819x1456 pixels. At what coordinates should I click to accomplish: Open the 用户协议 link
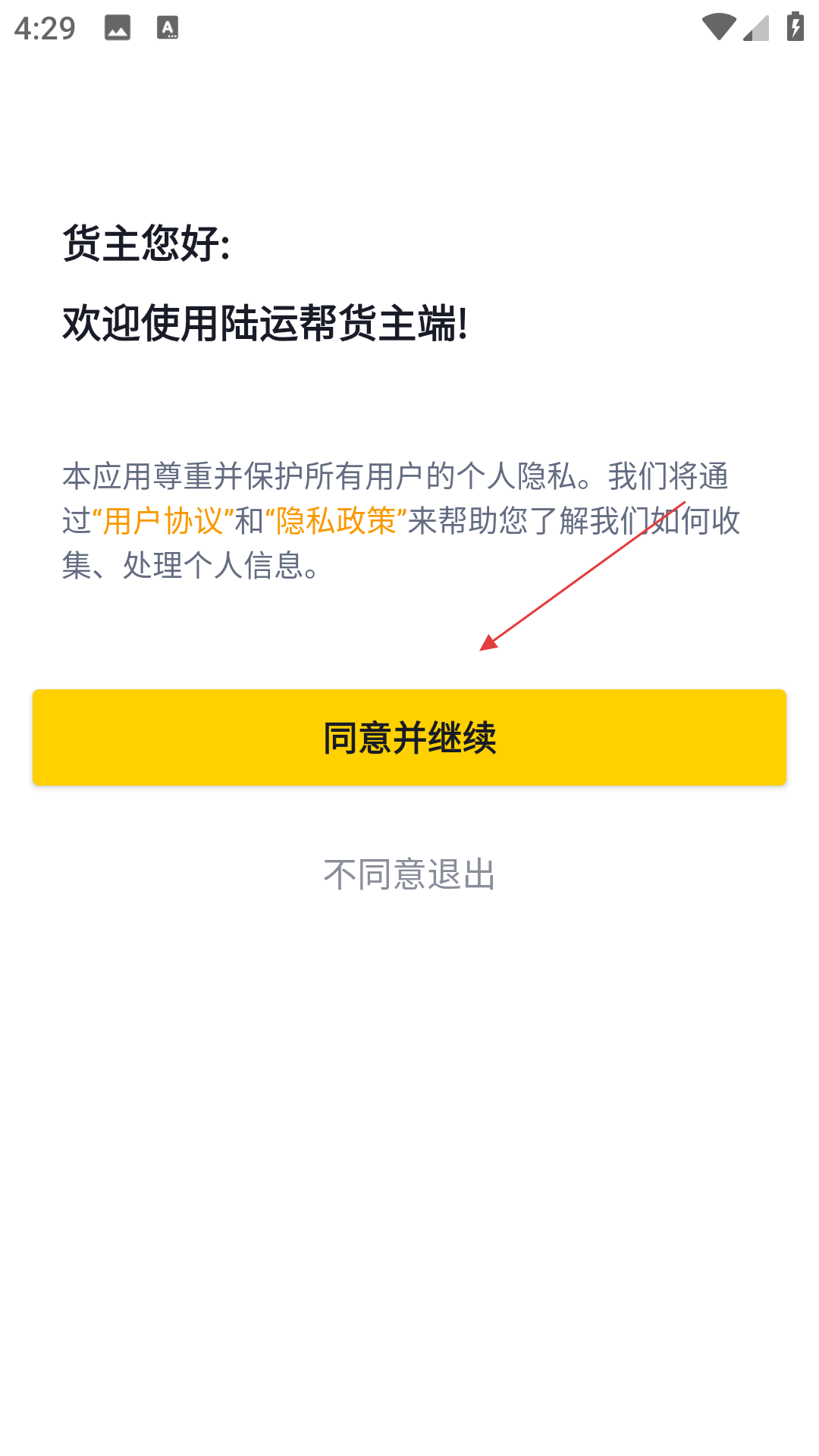click(x=163, y=521)
